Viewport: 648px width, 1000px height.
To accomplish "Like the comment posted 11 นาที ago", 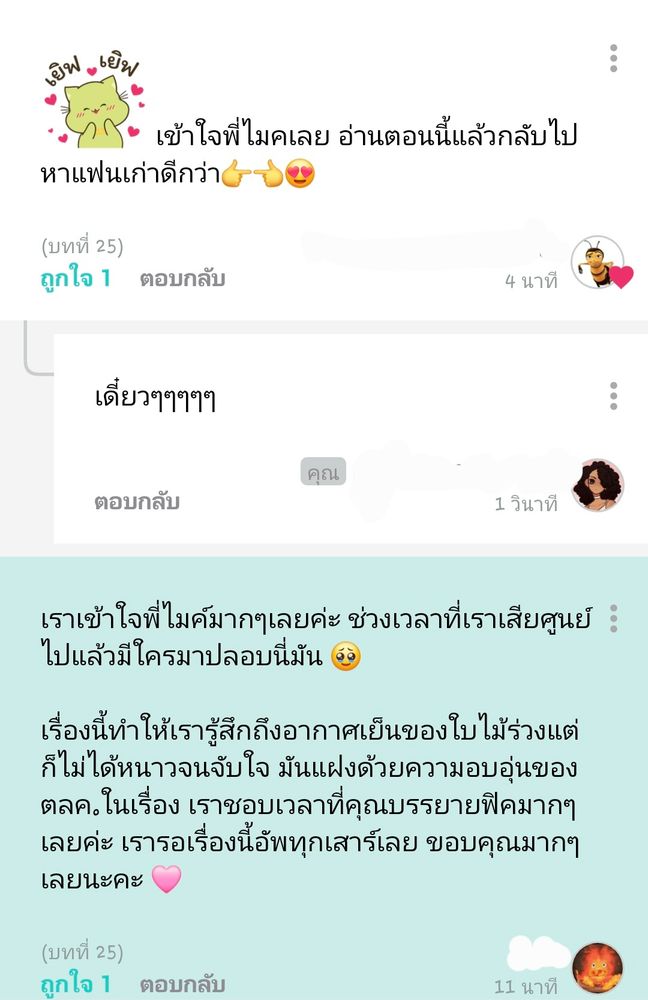I will pos(75,984).
